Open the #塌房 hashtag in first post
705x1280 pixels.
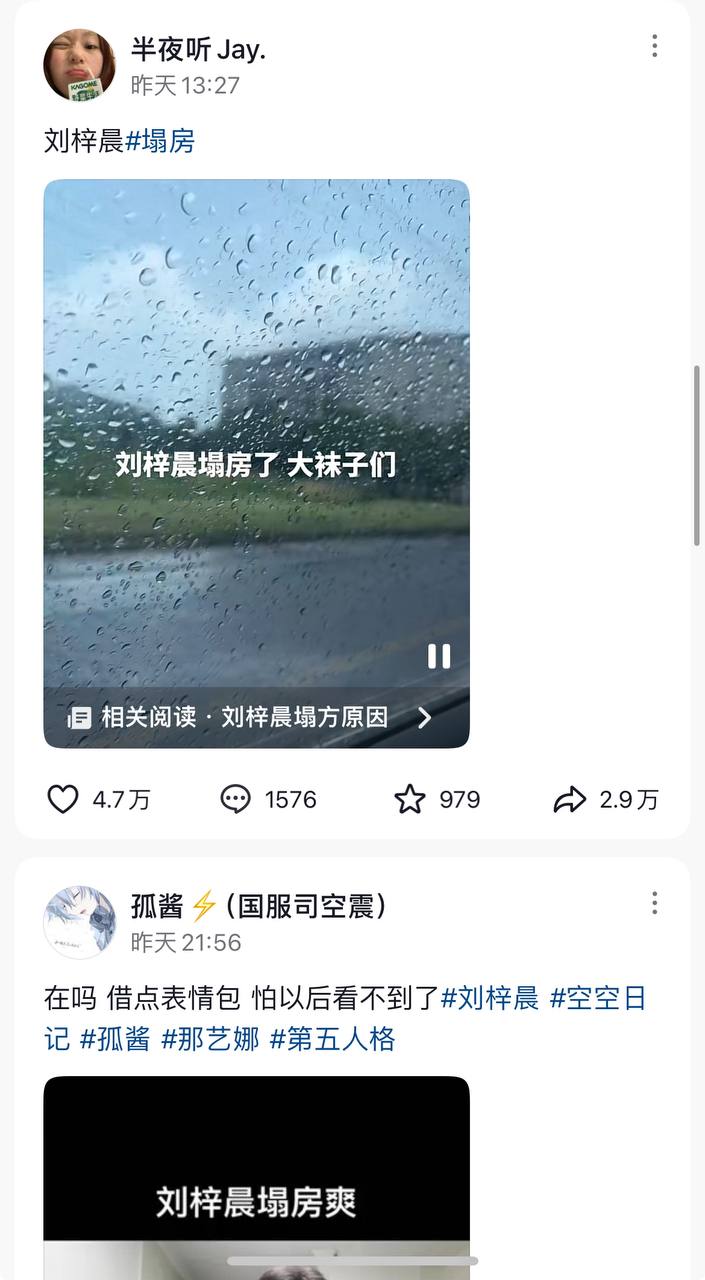[x=160, y=141]
